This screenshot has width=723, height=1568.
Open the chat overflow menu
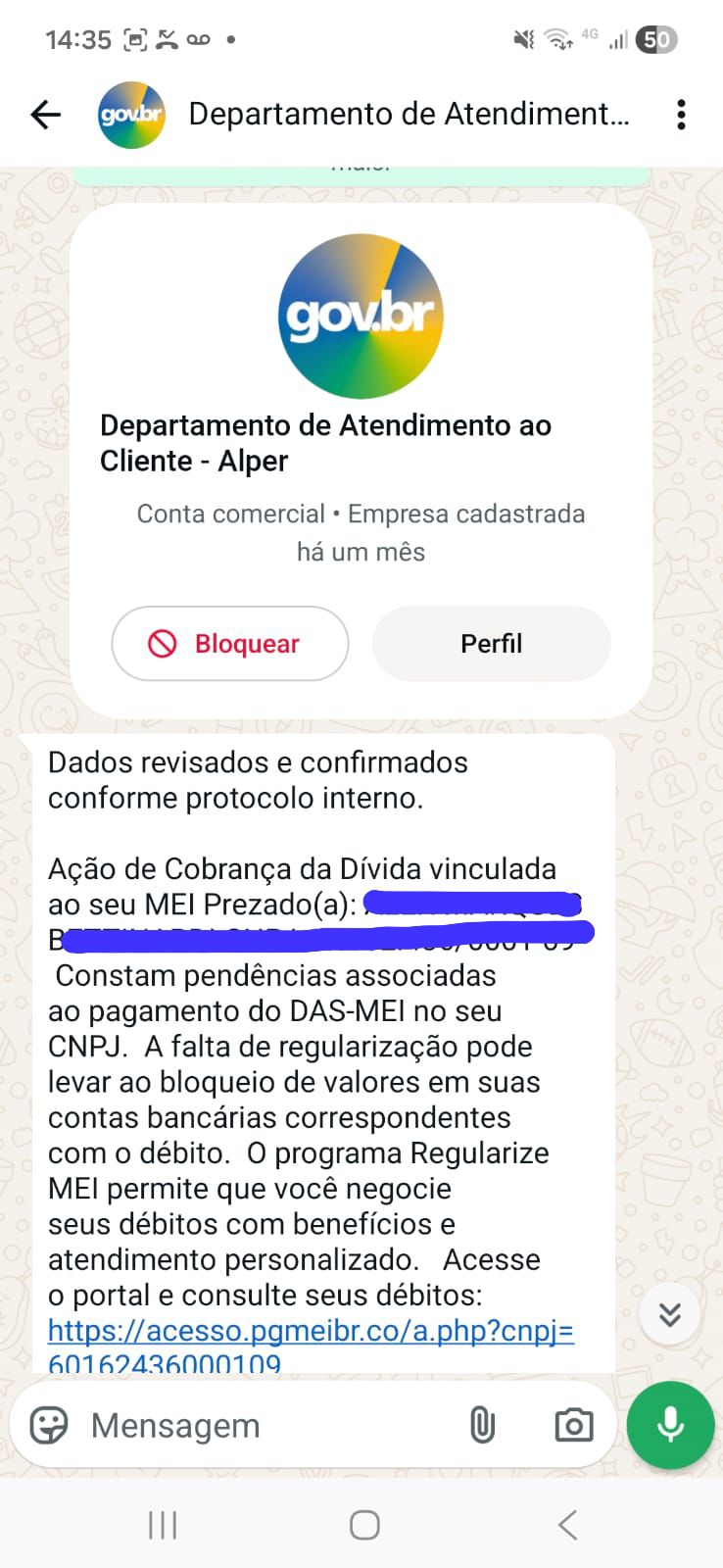click(x=681, y=115)
